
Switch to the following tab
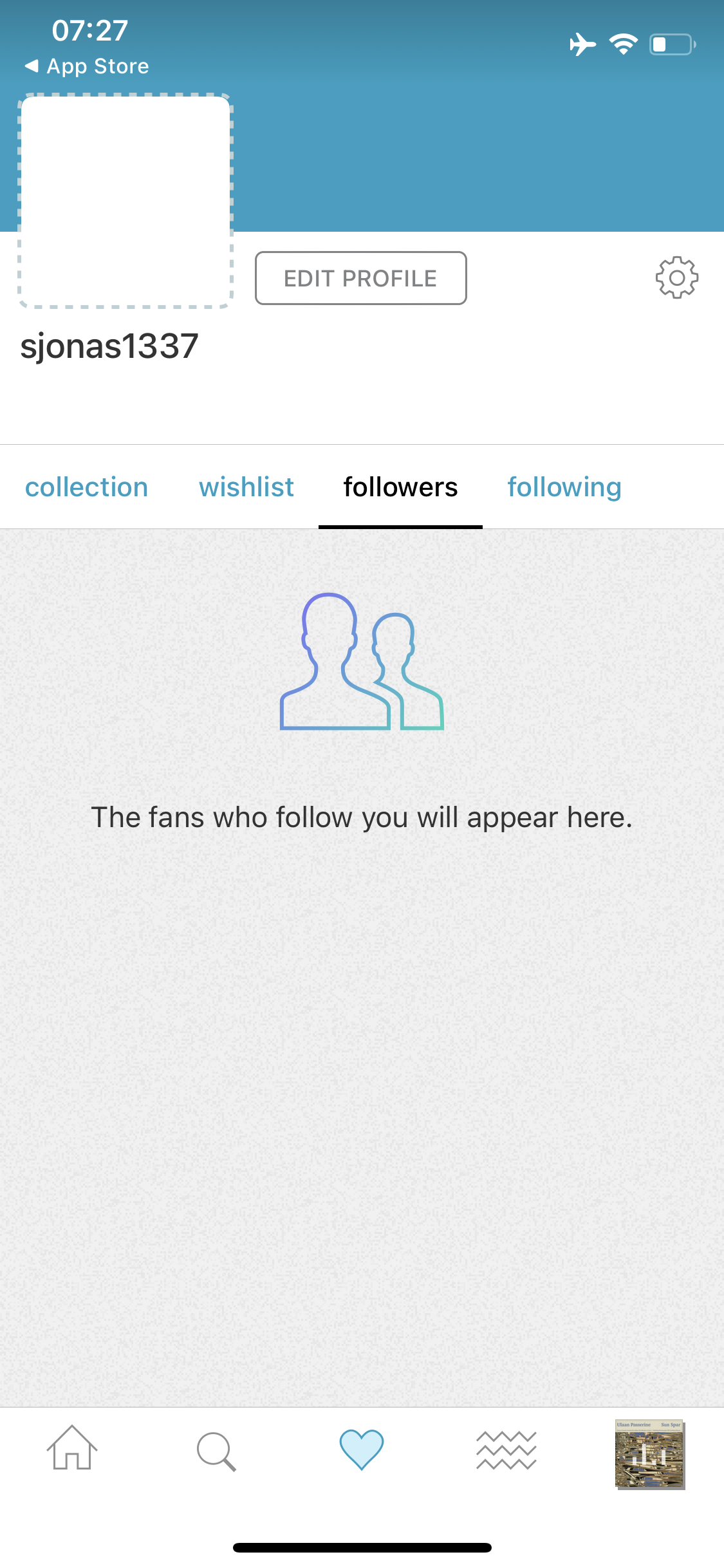[565, 487]
